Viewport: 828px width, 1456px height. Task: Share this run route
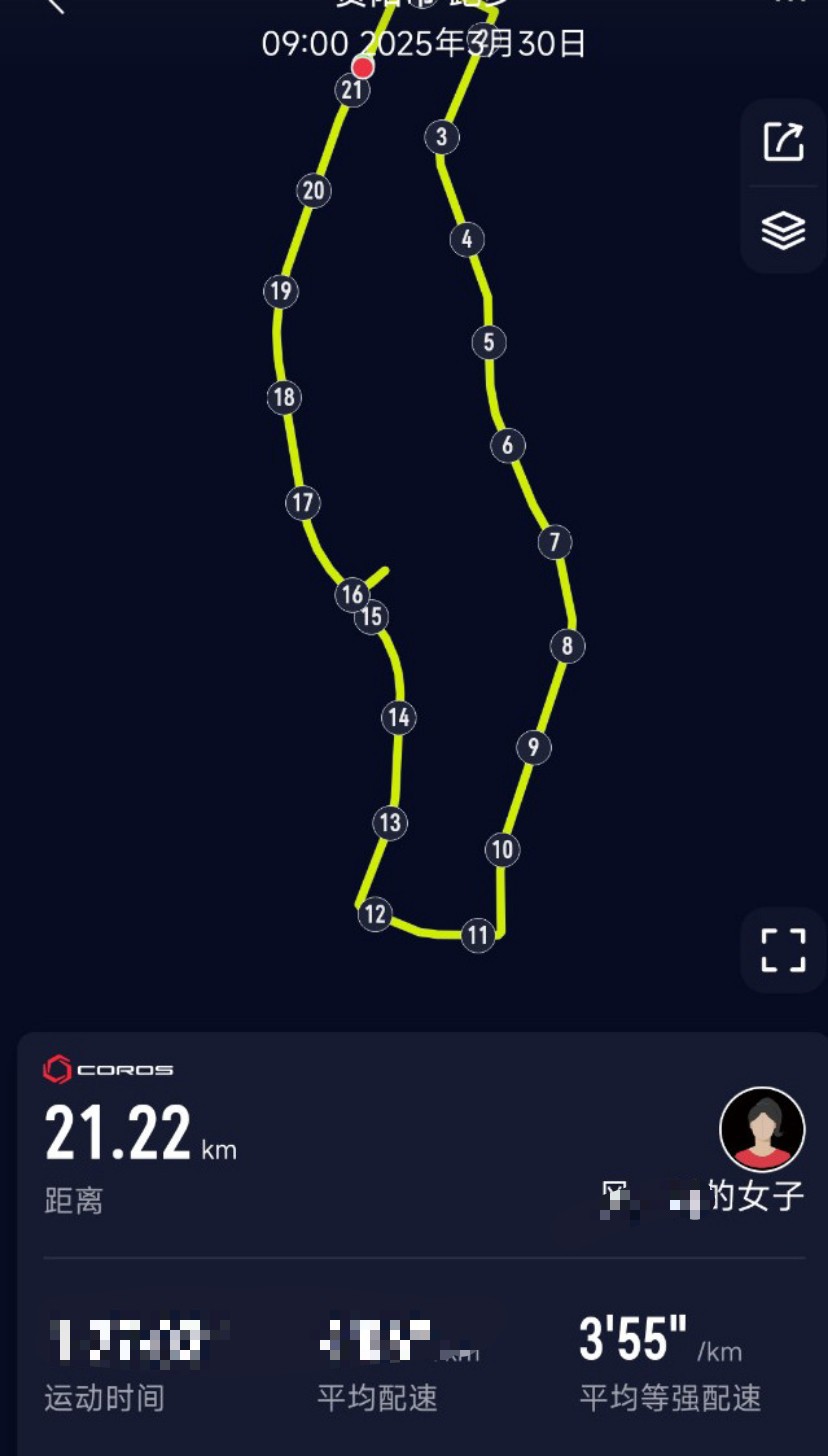[x=784, y=142]
